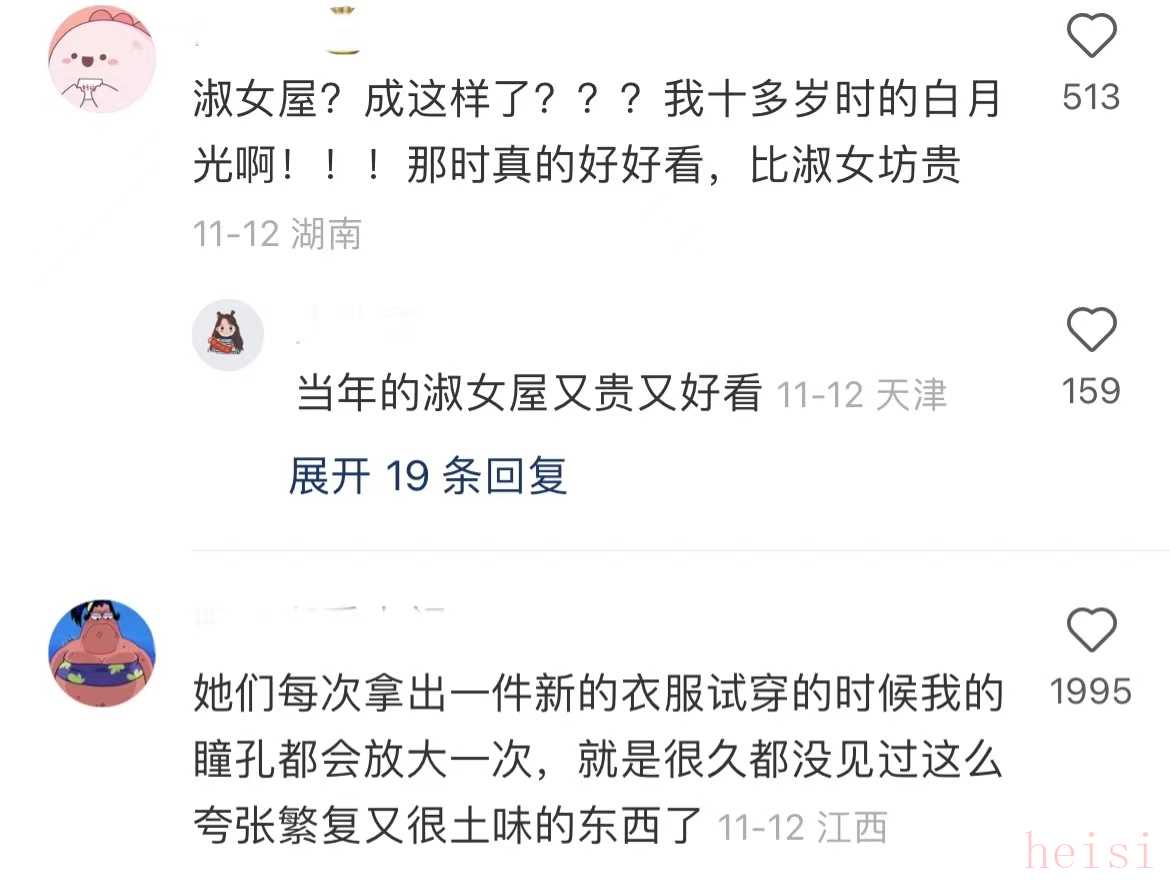Image resolution: width=1170 pixels, height=881 pixels.
Task: Like the comment from 江西 about 瞳孔
Action: [x=1091, y=631]
